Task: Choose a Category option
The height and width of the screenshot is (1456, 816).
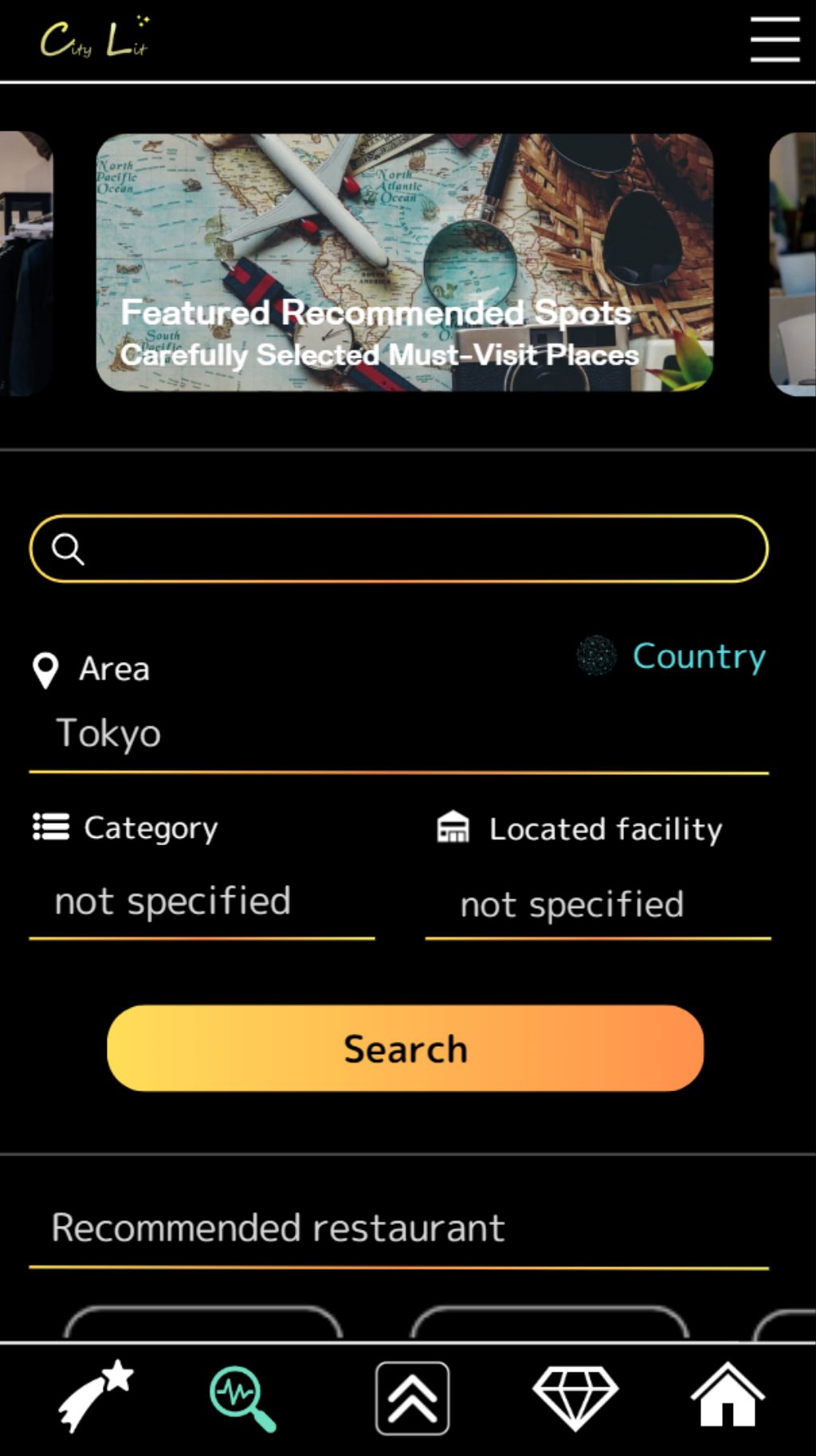Action: click(x=202, y=902)
